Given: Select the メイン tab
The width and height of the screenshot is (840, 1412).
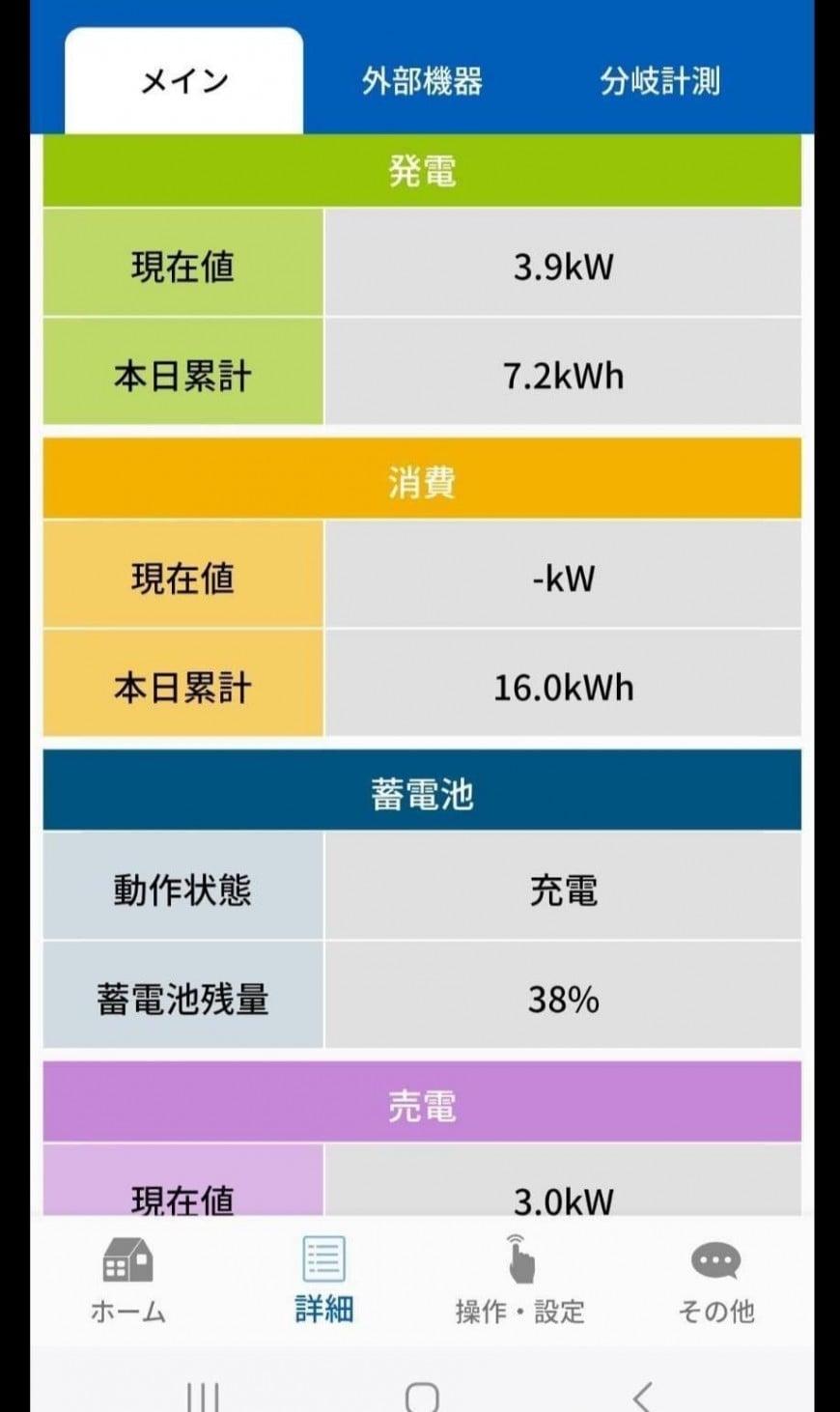Looking at the screenshot, I should (x=183, y=81).
